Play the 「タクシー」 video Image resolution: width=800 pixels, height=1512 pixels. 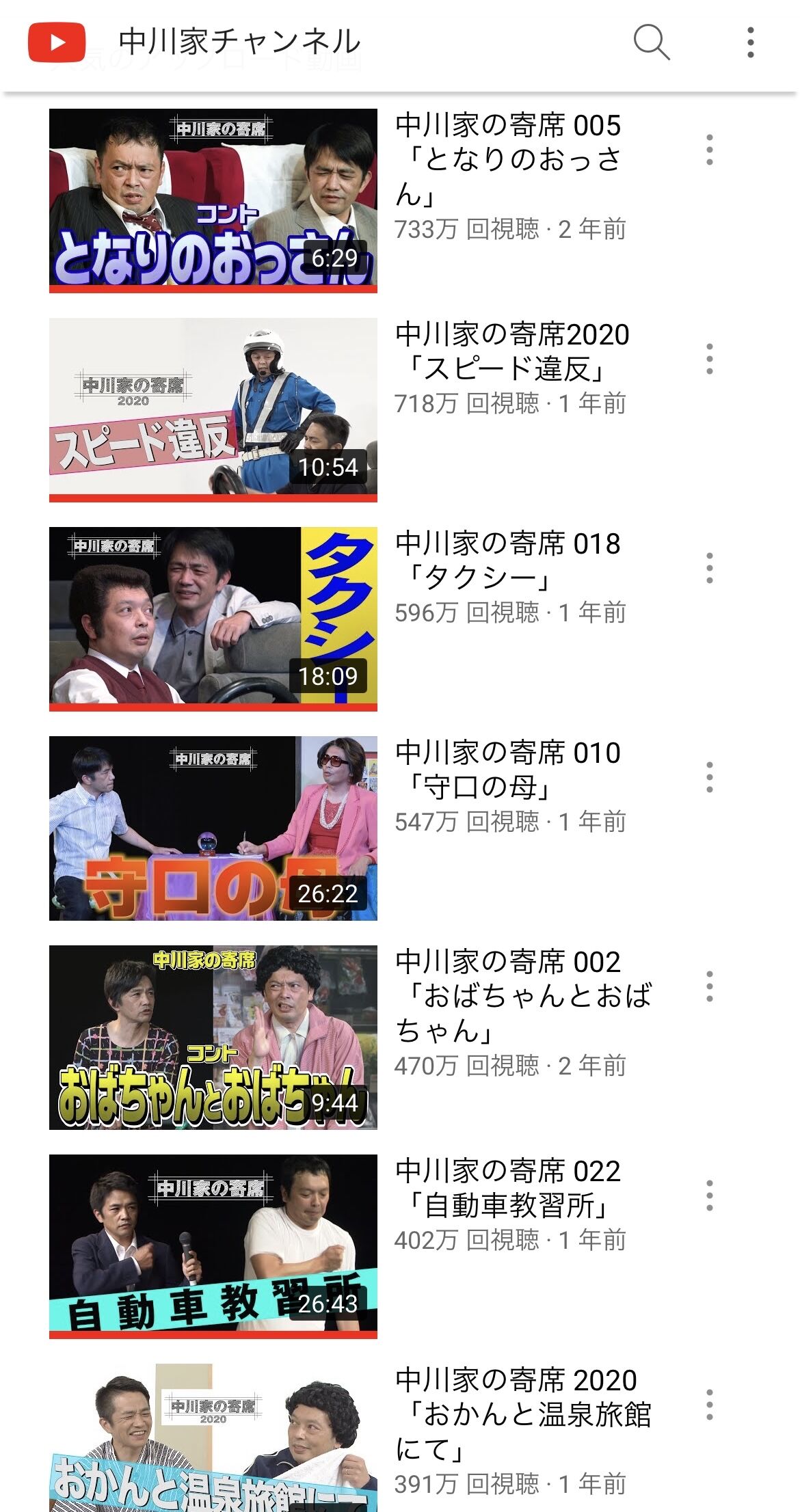point(213,619)
